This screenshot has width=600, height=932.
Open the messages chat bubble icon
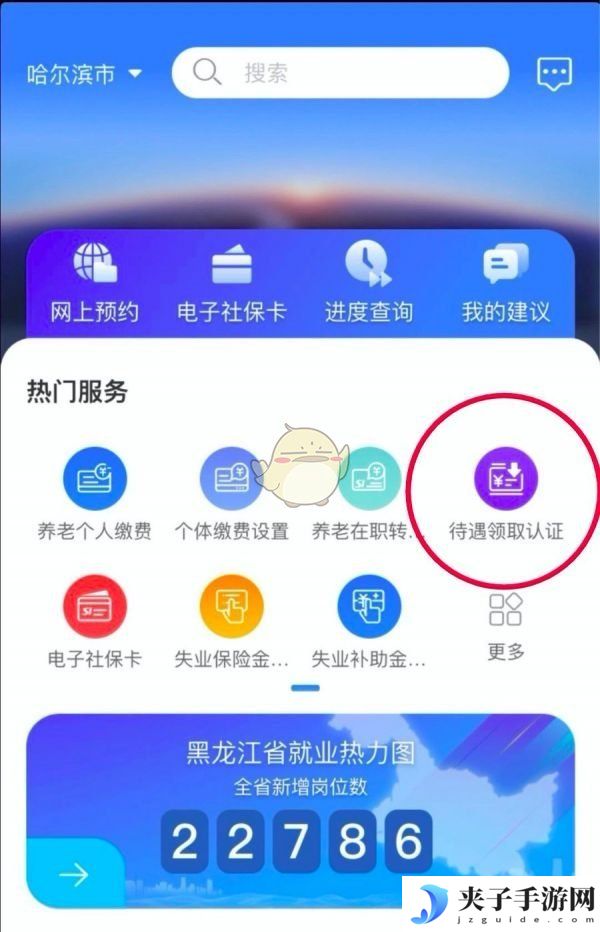554,73
